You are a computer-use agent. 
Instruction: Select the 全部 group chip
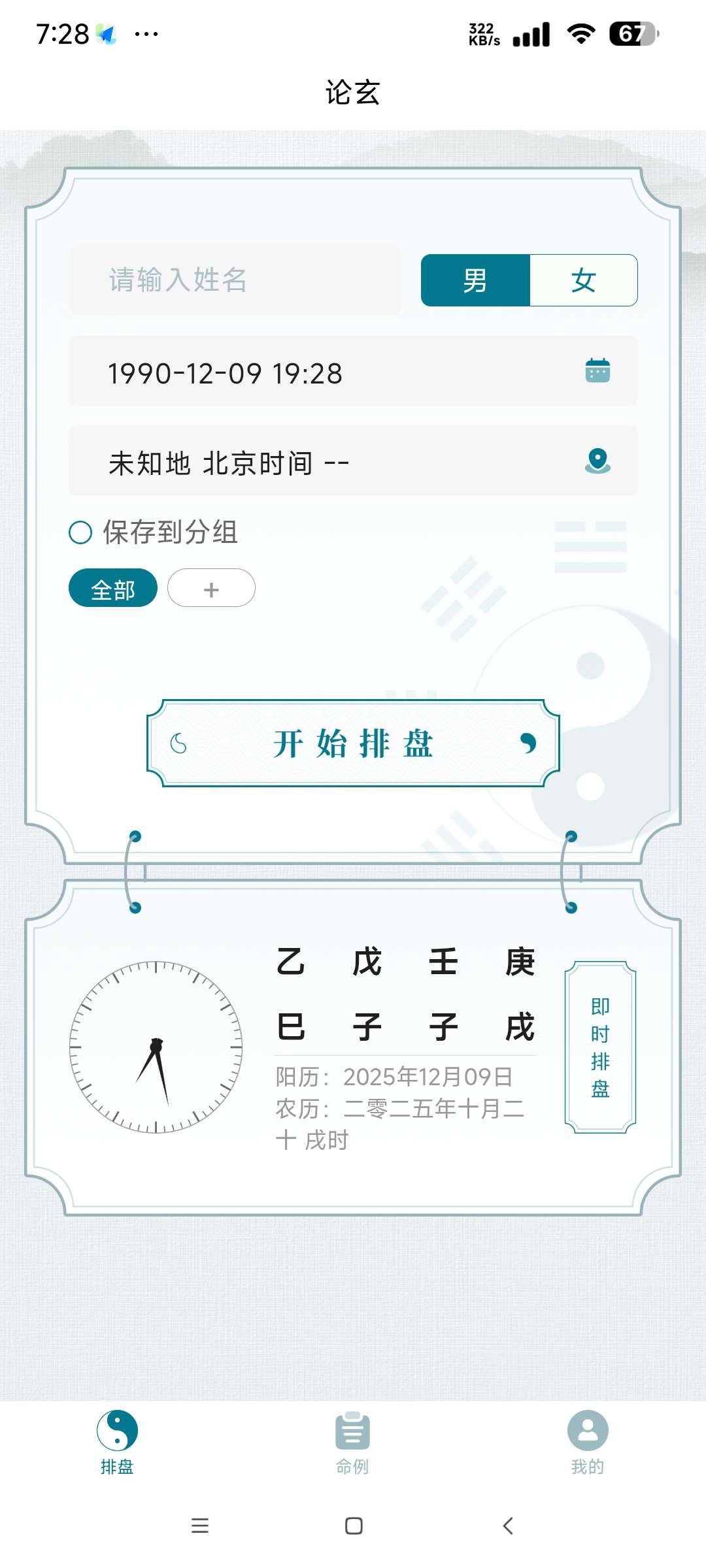[x=113, y=588]
